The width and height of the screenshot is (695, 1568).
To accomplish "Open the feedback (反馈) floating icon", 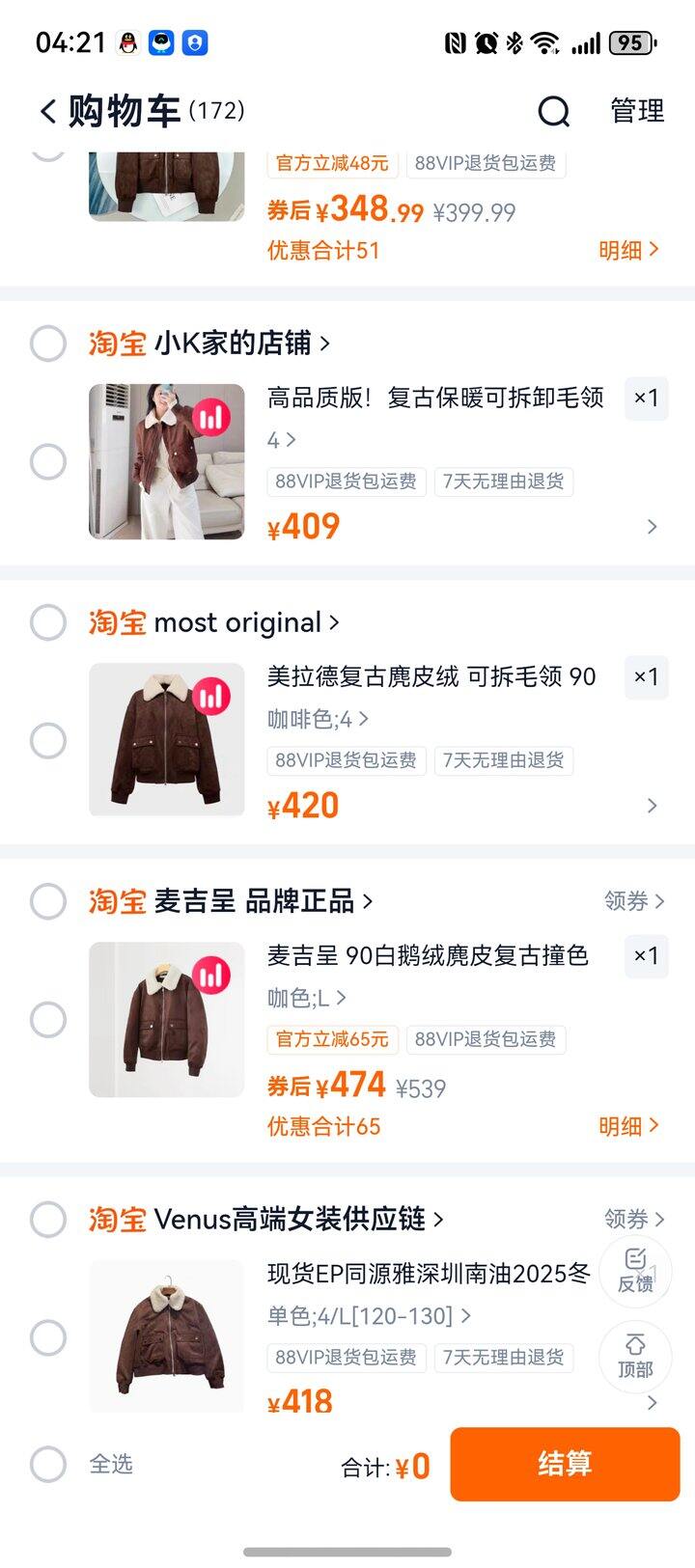I will tap(635, 1272).
